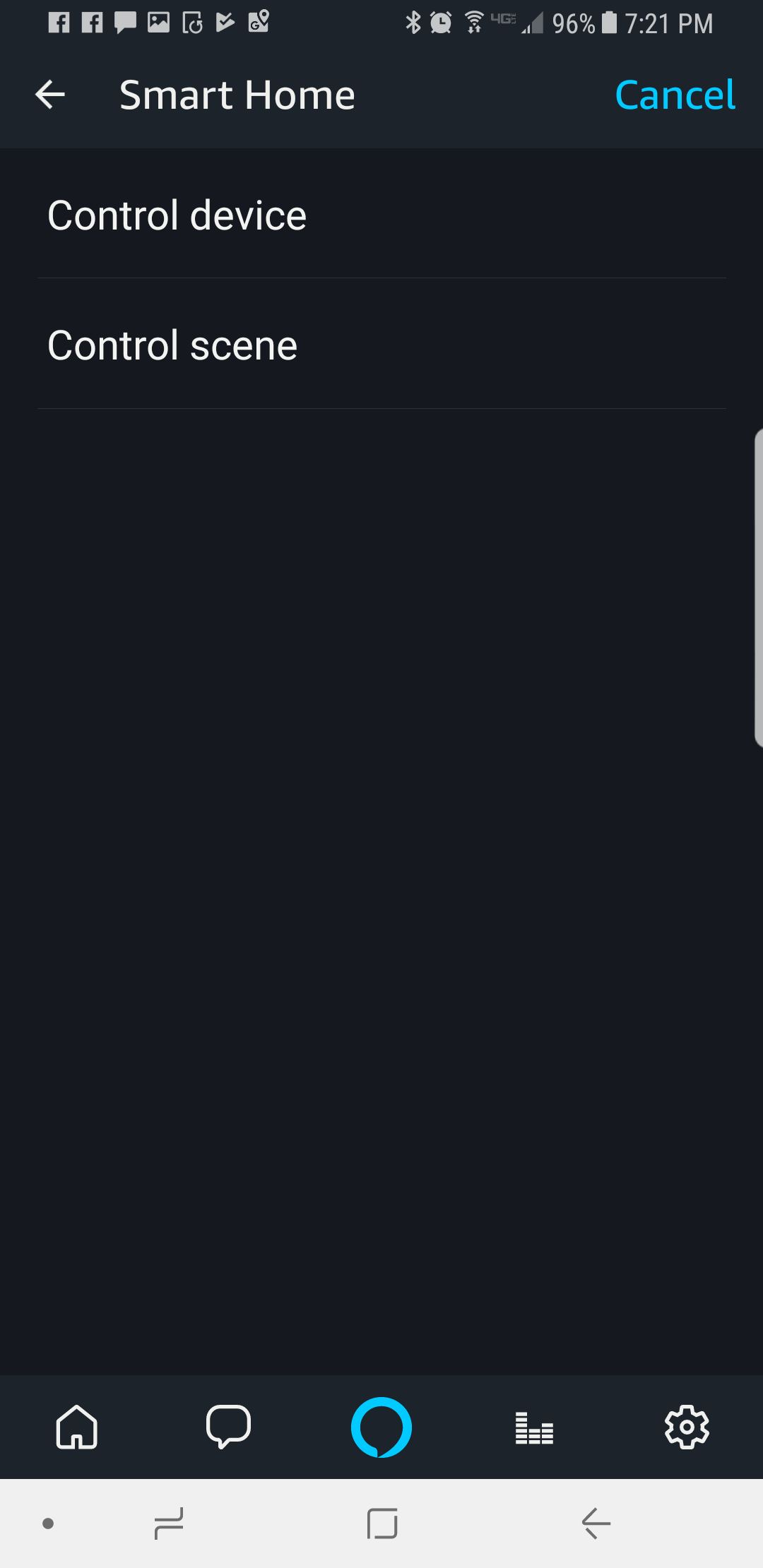Viewport: 763px width, 1568px height.
Task: Tap the system back arrow
Action: tap(596, 1524)
